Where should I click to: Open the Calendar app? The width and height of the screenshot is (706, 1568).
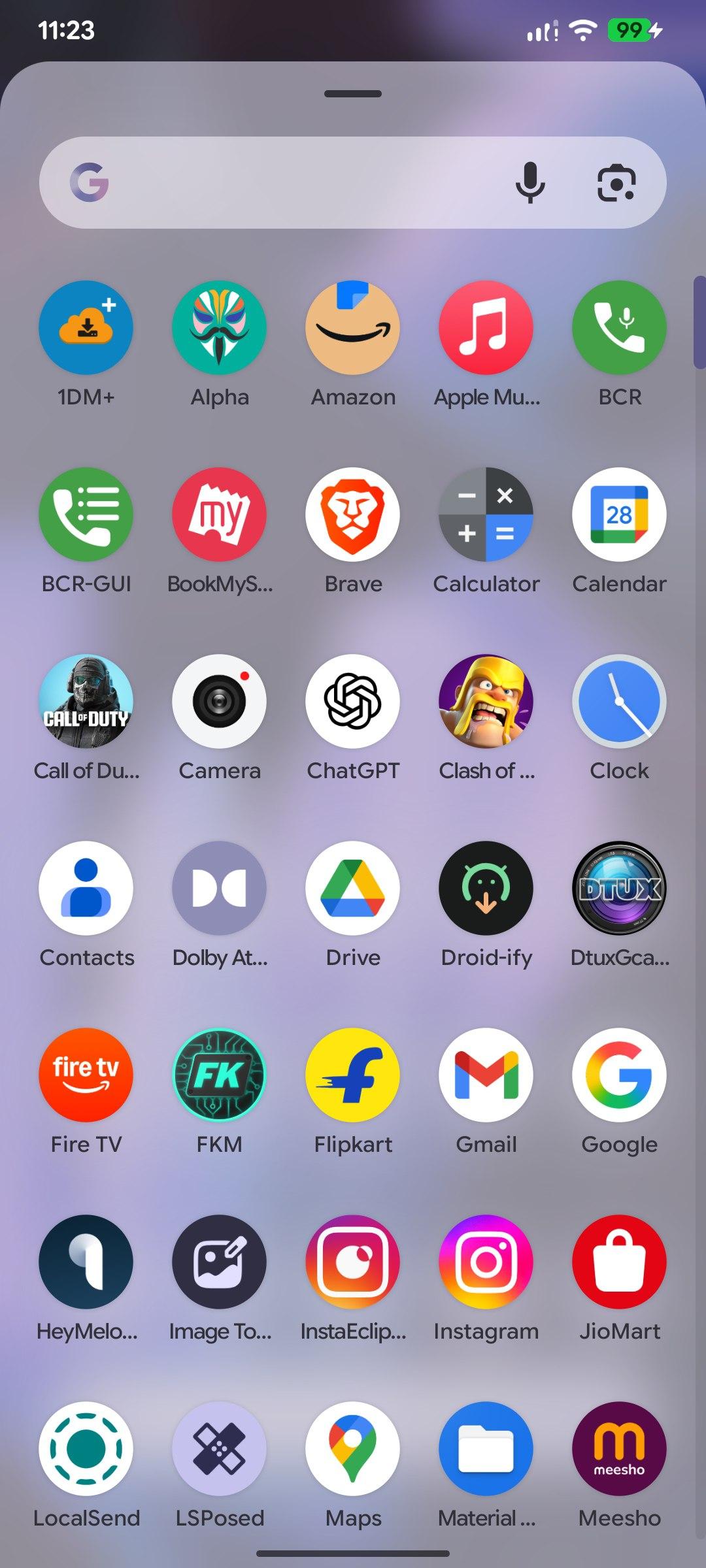[x=620, y=515]
